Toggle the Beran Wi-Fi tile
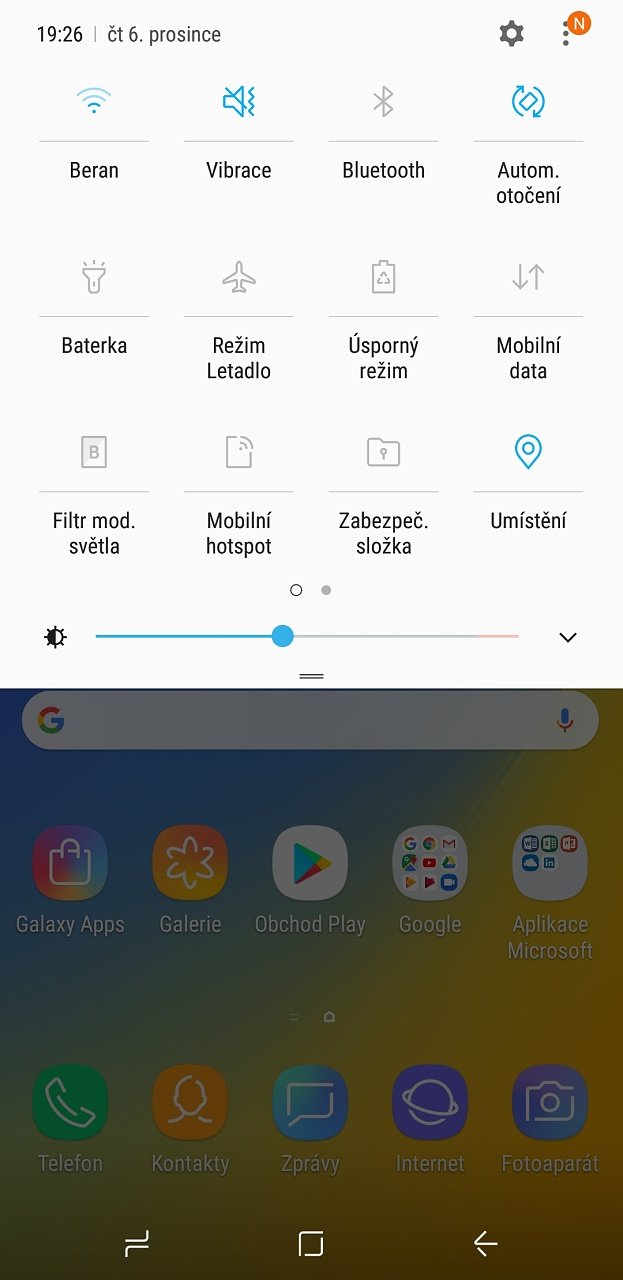 coord(94,101)
